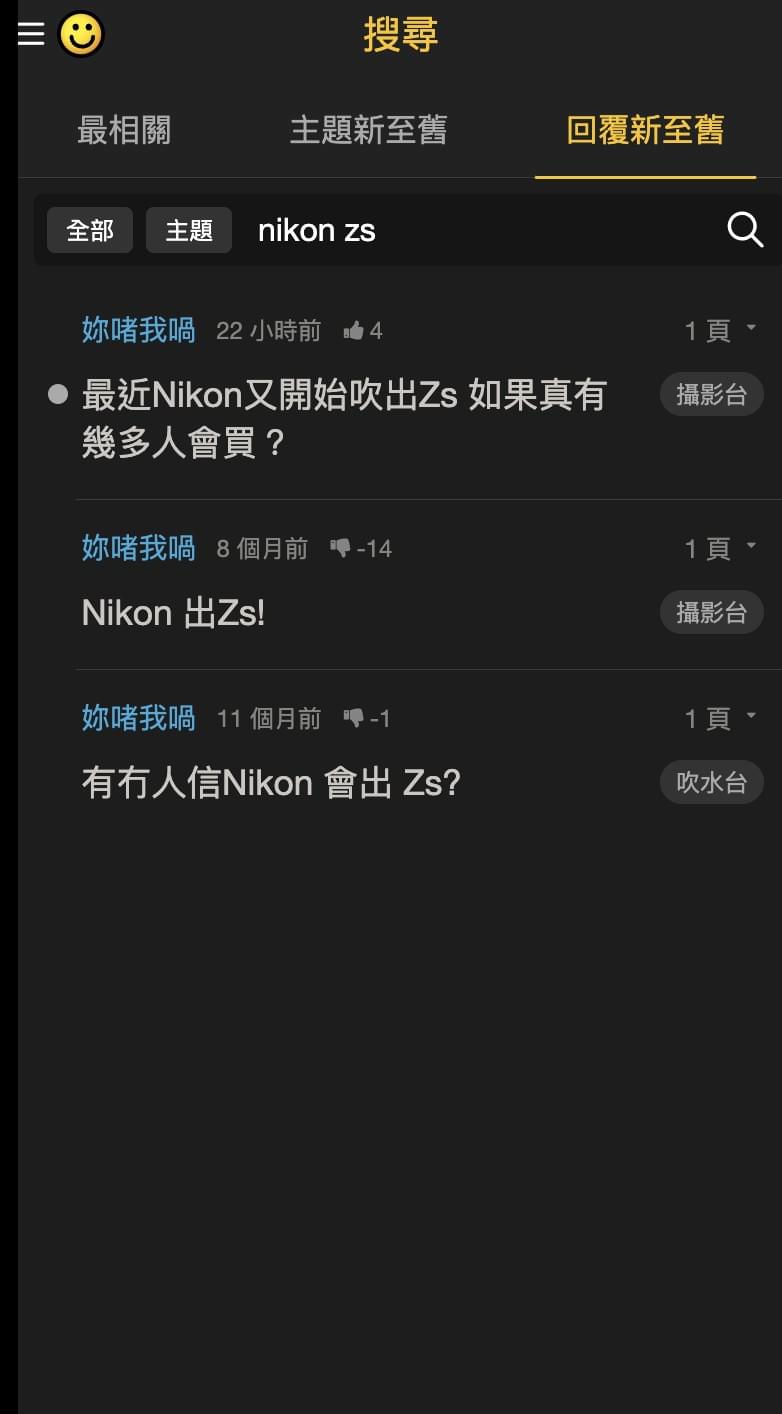Tap the 攝影台 tag on the 22 小時前 post
This screenshot has width=782, height=1414.
pyautogui.click(x=712, y=394)
